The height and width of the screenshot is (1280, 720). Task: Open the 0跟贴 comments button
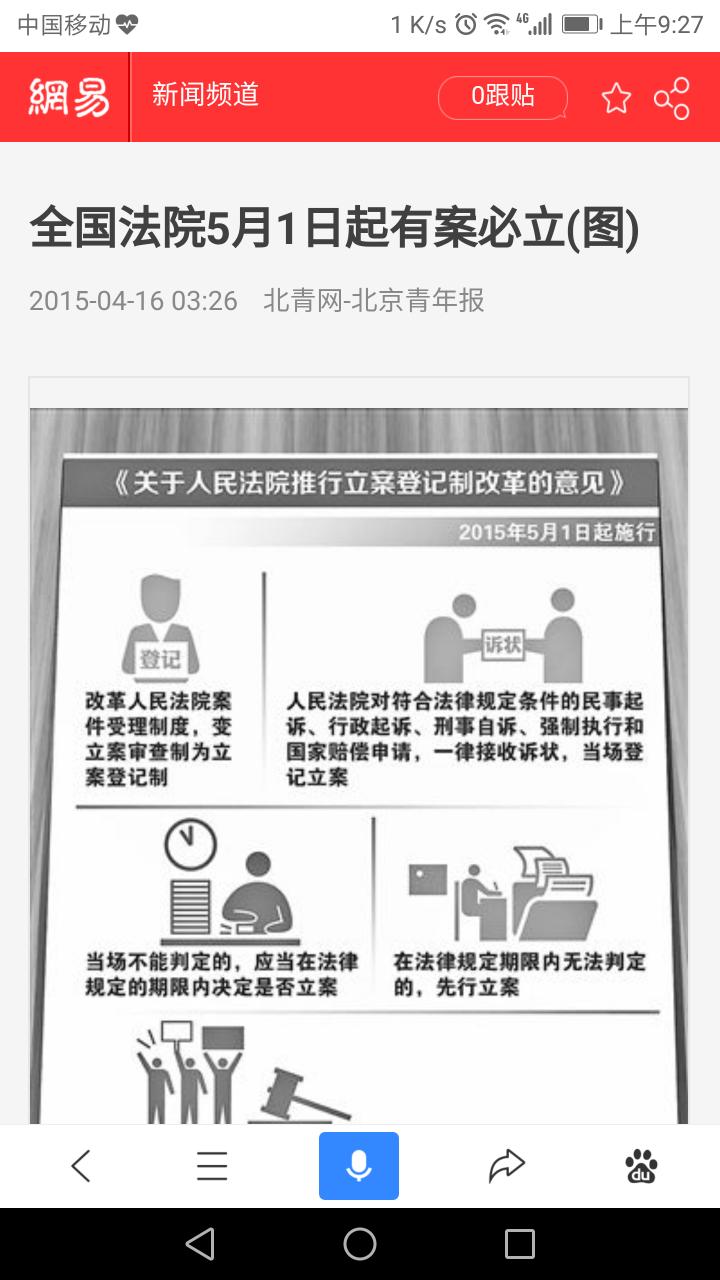[x=503, y=97]
